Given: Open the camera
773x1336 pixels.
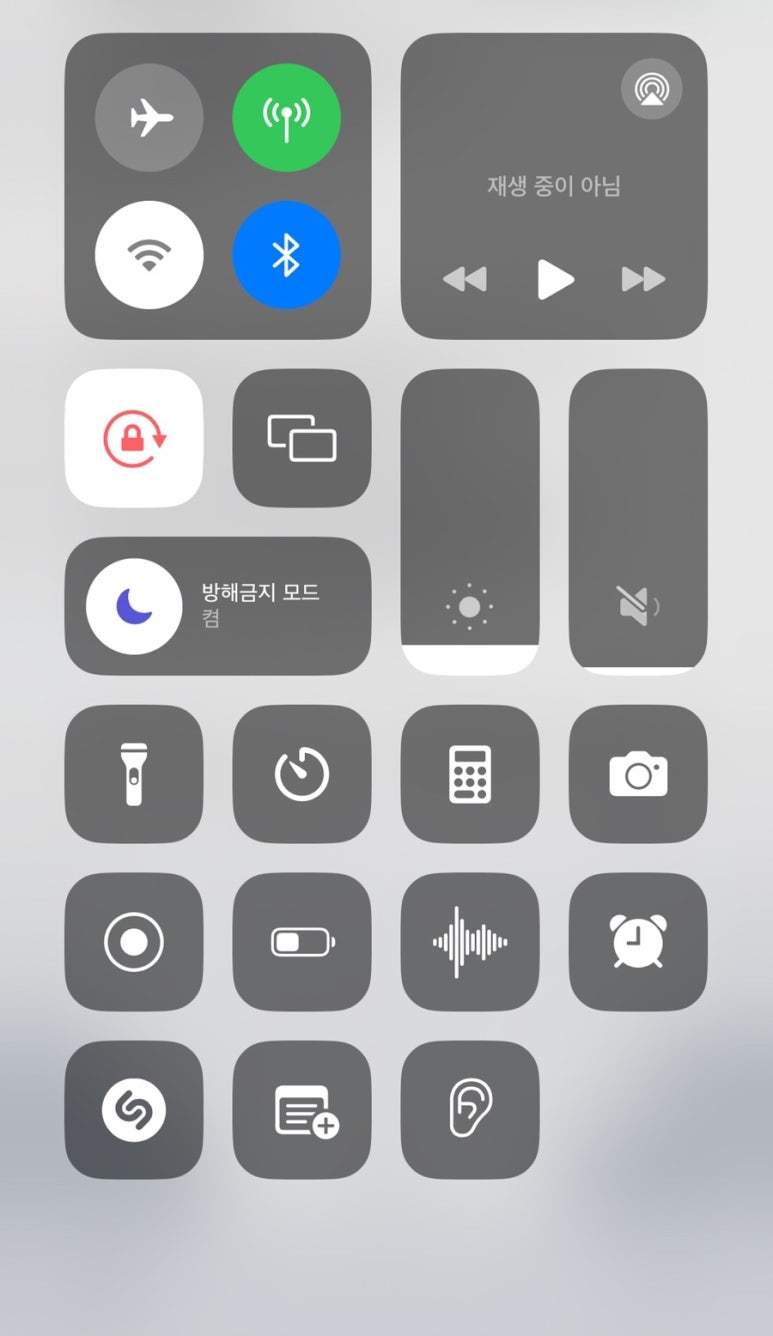Looking at the screenshot, I should click(638, 774).
